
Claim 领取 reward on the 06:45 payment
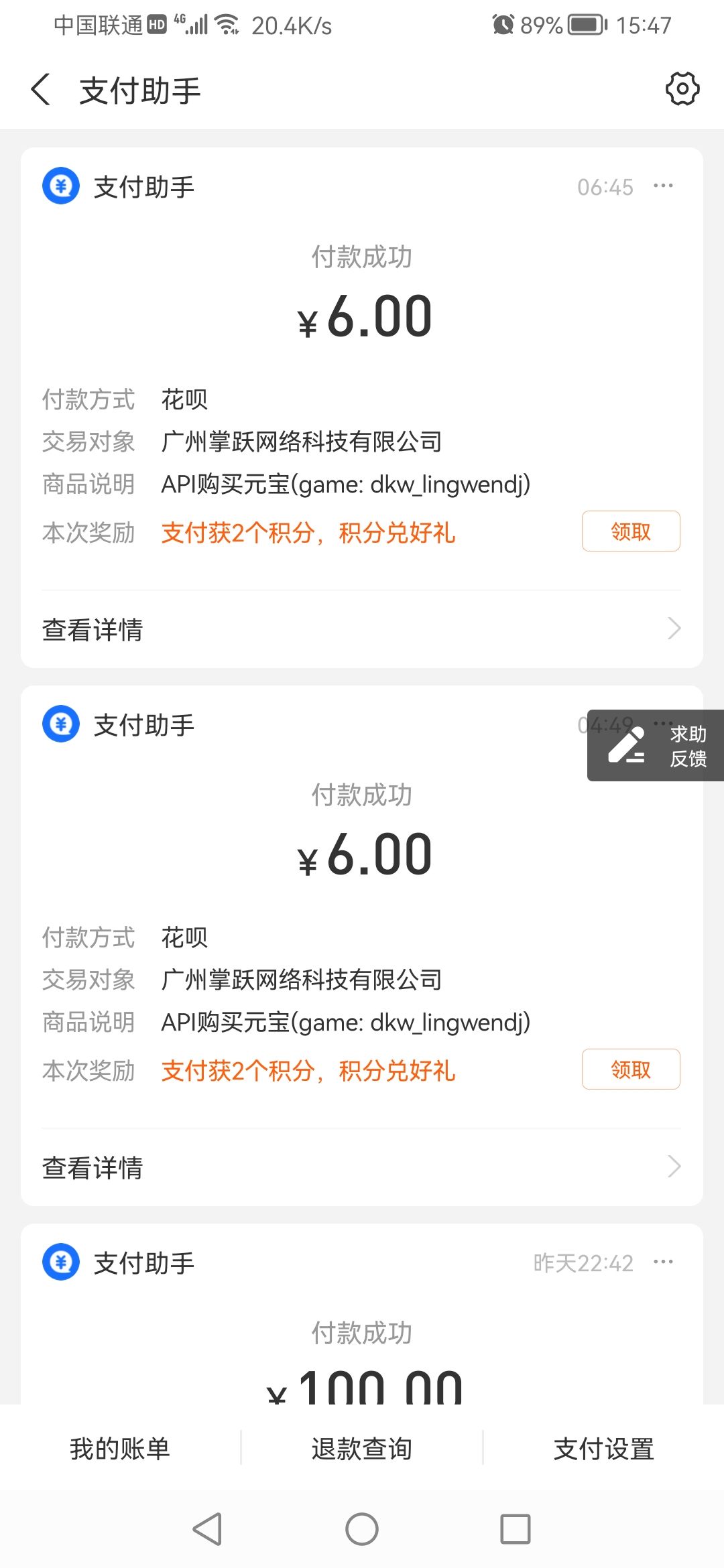click(630, 531)
